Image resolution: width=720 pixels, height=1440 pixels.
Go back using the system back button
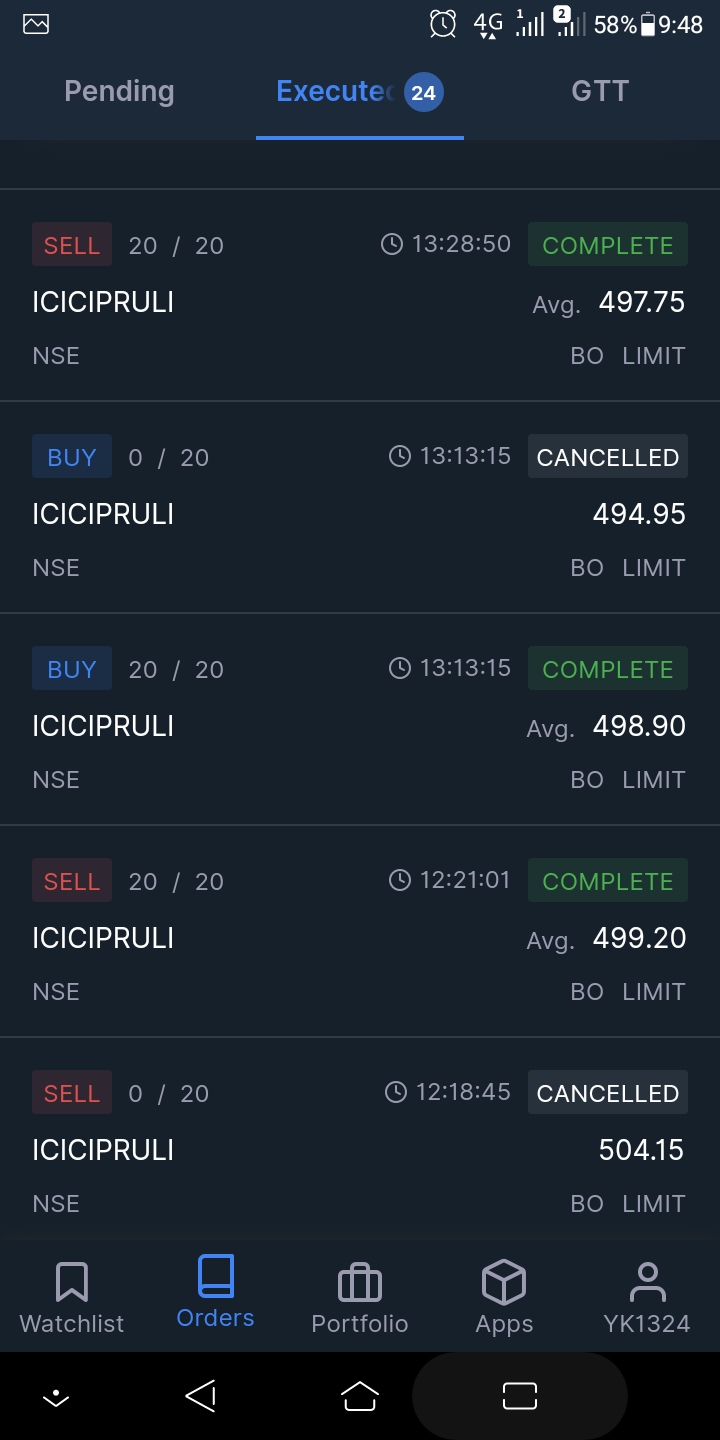tap(201, 1396)
